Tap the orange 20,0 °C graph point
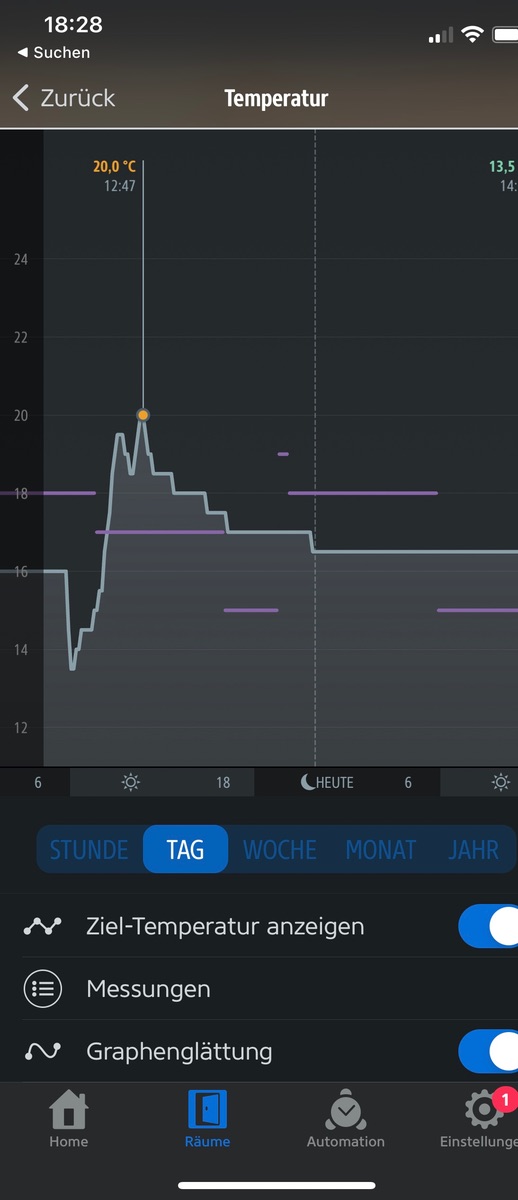Image resolution: width=518 pixels, height=1200 pixels. [x=143, y=414]
